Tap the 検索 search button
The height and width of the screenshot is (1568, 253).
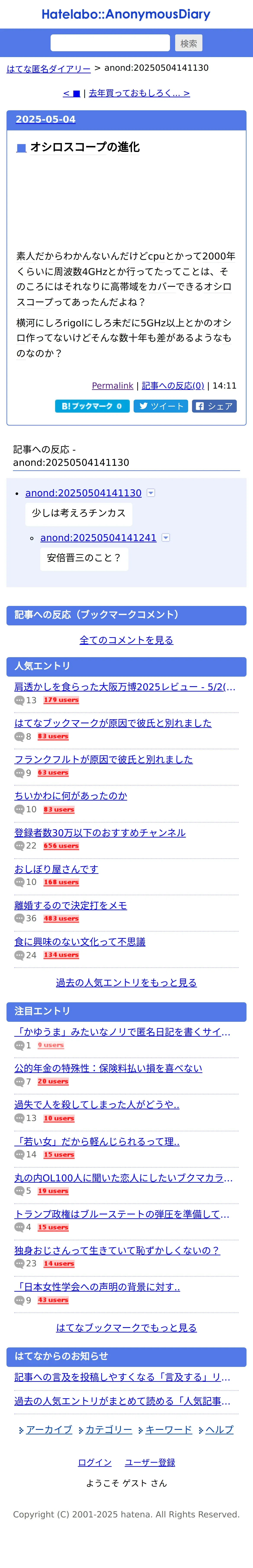189,43
